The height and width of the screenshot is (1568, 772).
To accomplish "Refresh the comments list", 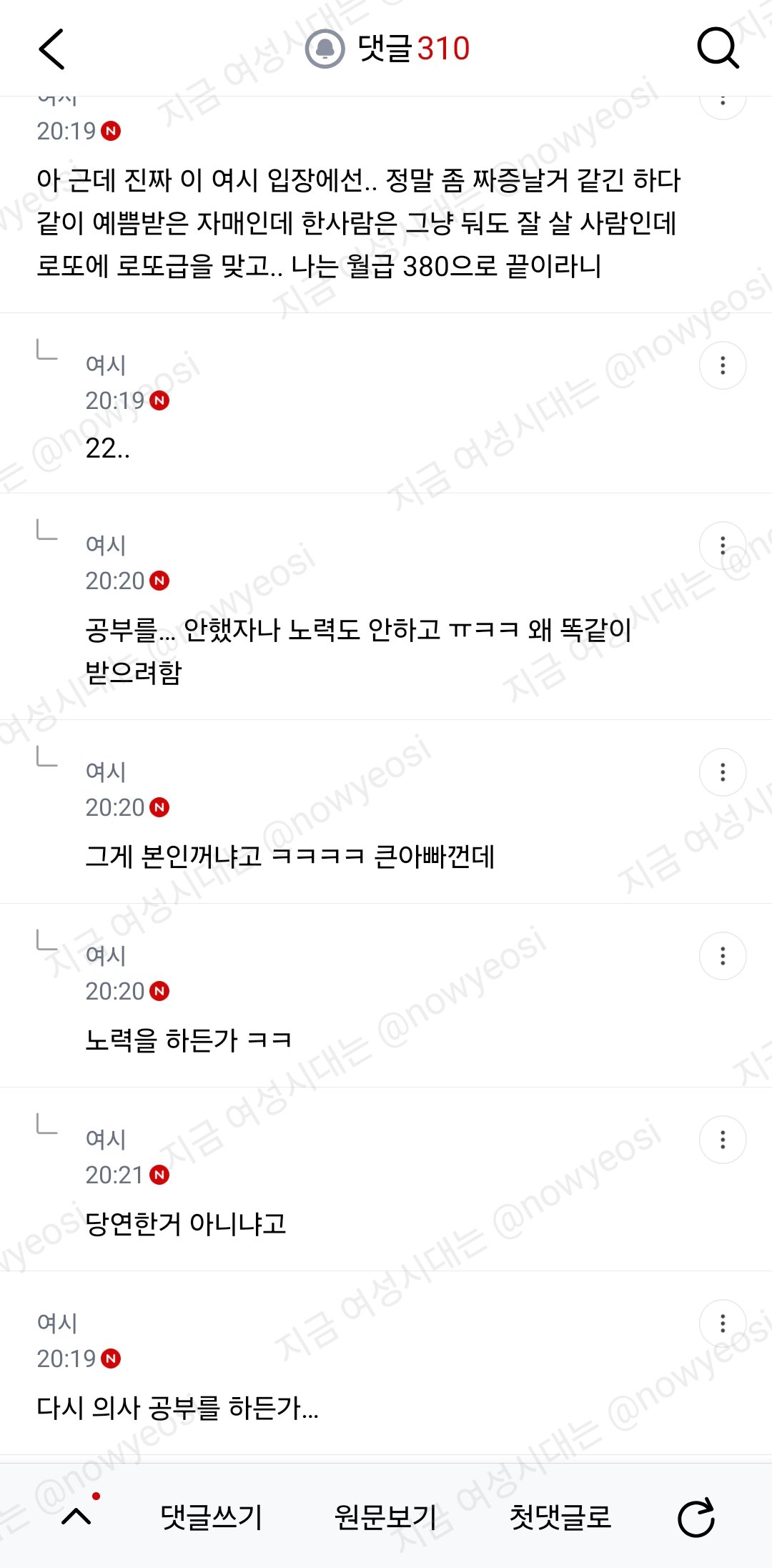I will point(696,1517).
